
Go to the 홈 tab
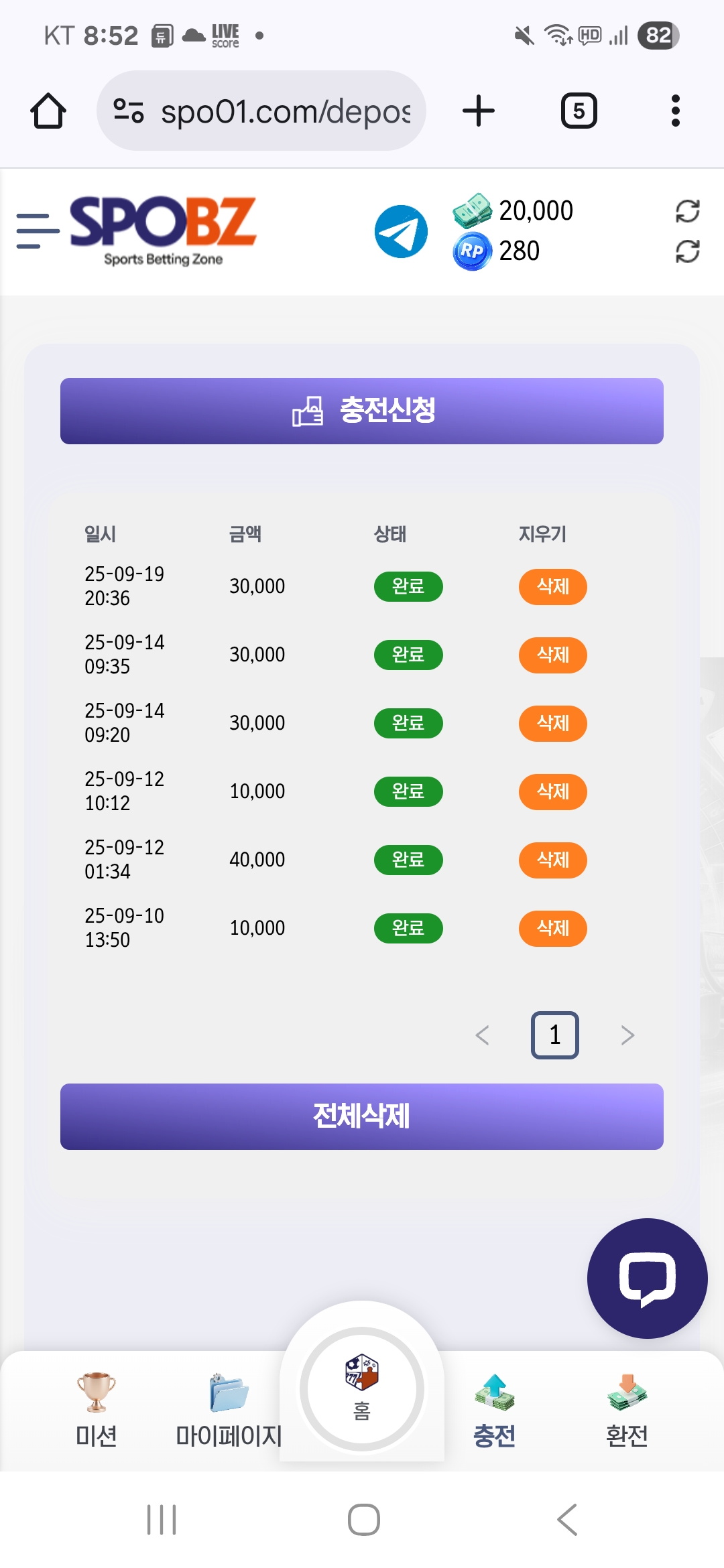[x=362, y=1388]
